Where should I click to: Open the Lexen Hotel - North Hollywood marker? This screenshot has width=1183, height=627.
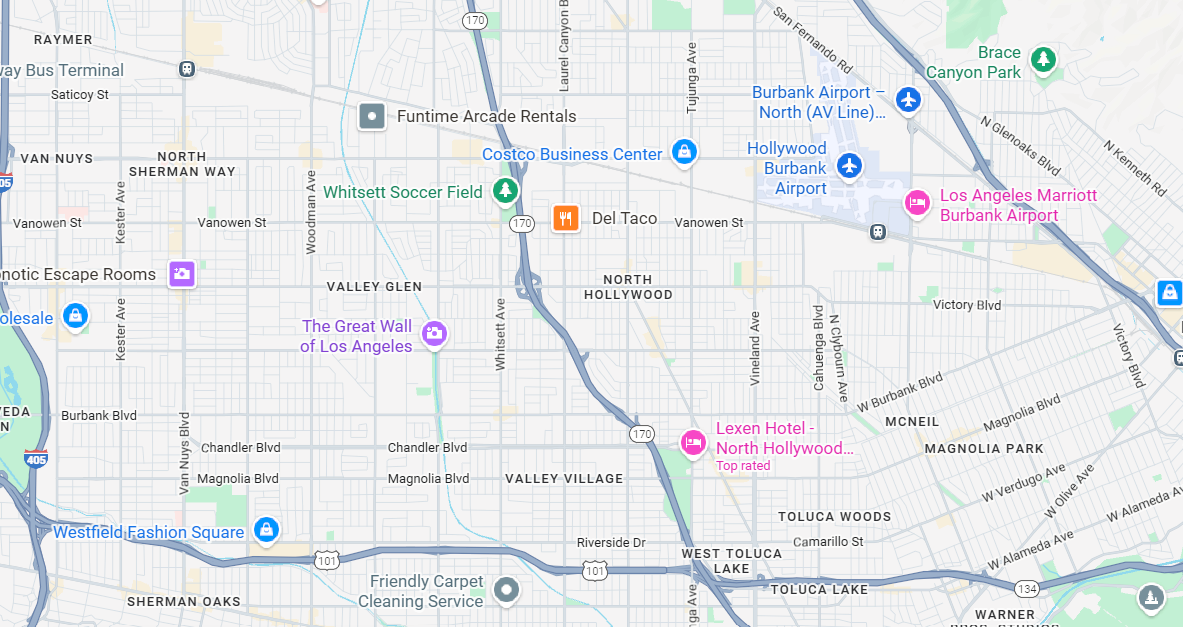(692, 441)
